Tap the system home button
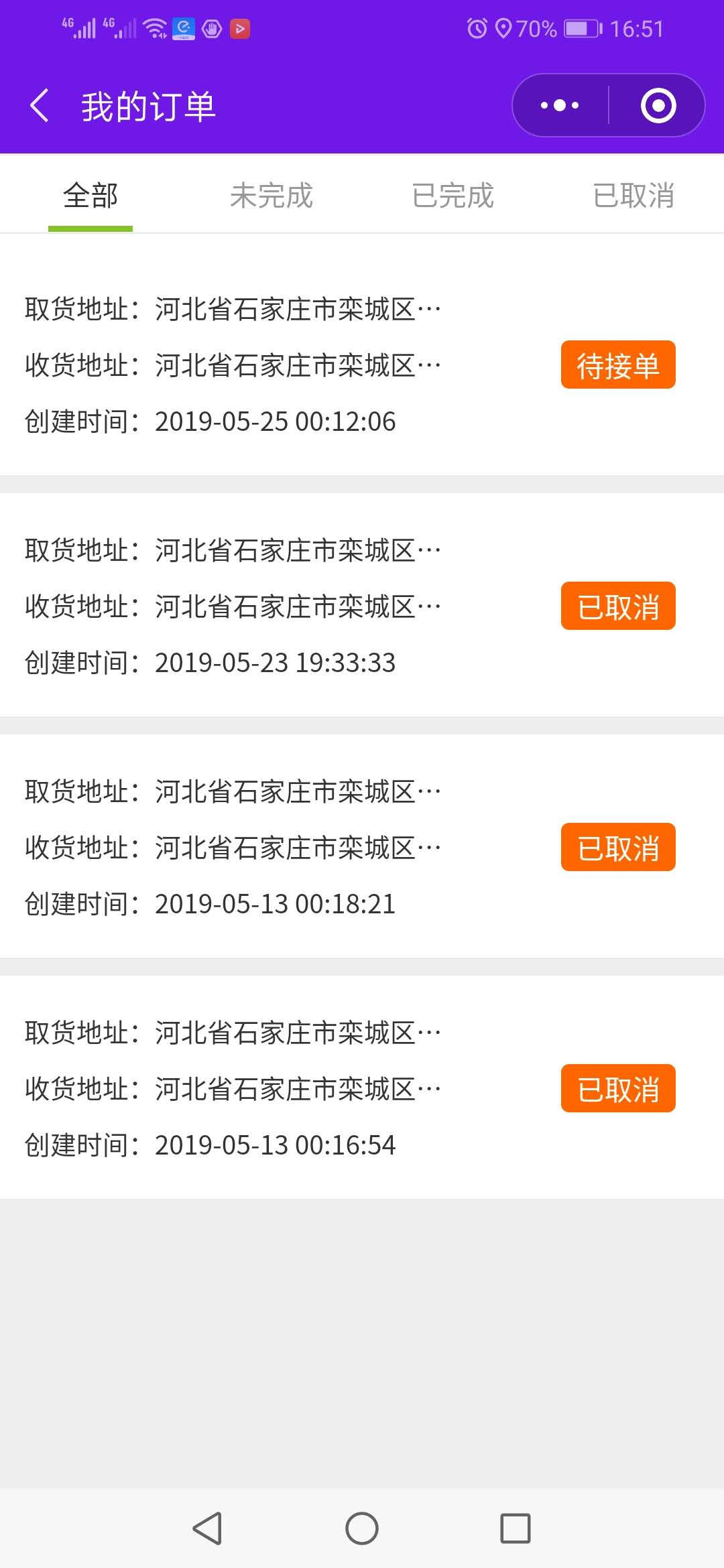Screen dimensions: 724x1568 (362, 1528)
